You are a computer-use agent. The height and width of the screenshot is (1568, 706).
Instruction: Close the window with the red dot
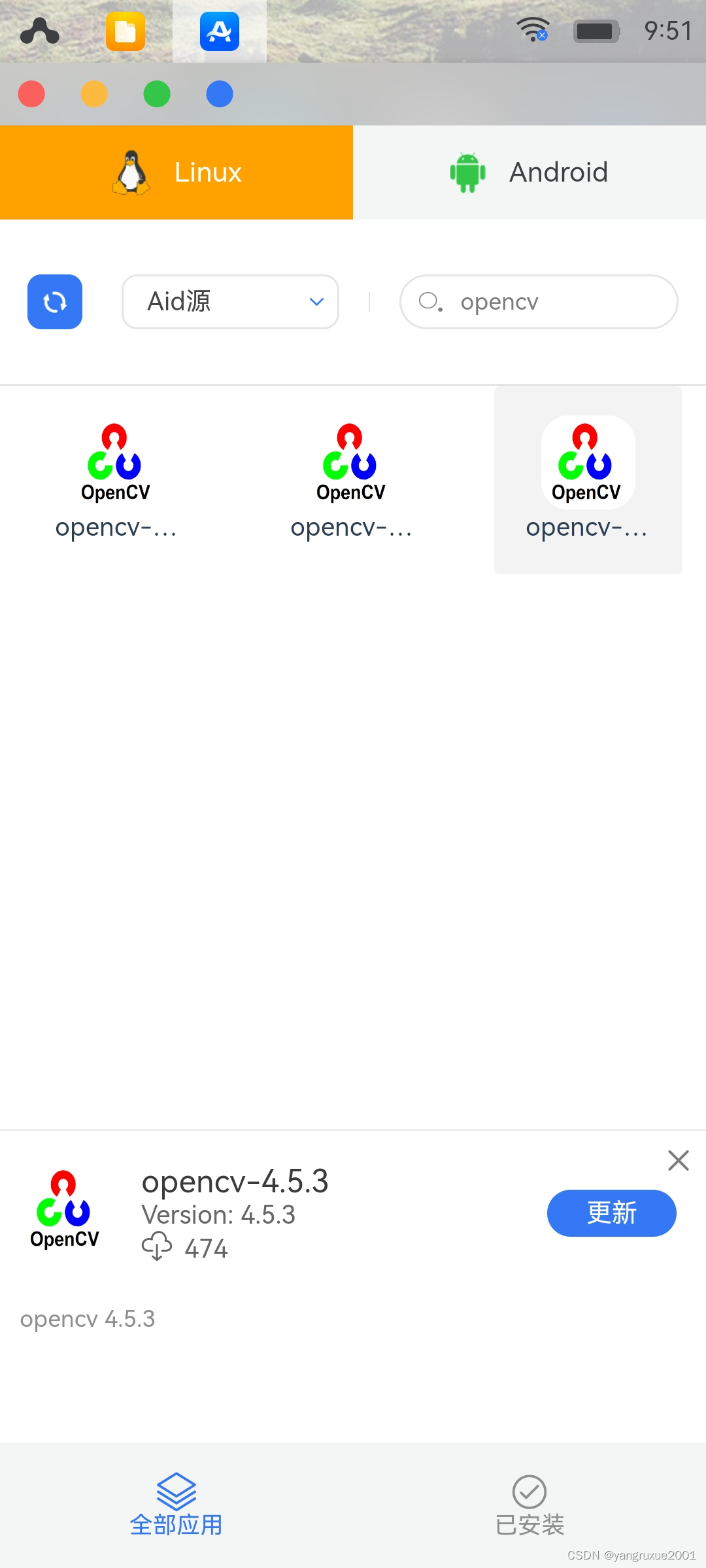pos(31,94)
